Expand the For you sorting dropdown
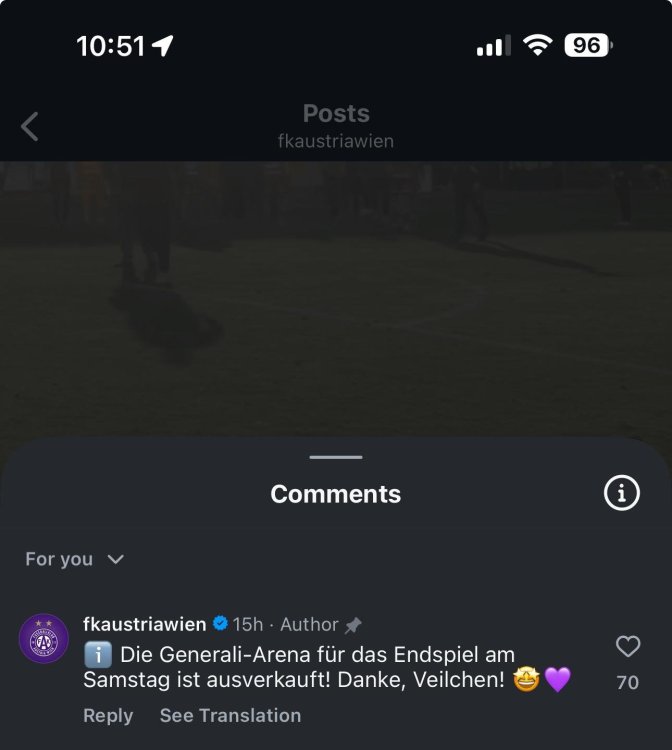 pyautogui.click(x=75, y=559)
